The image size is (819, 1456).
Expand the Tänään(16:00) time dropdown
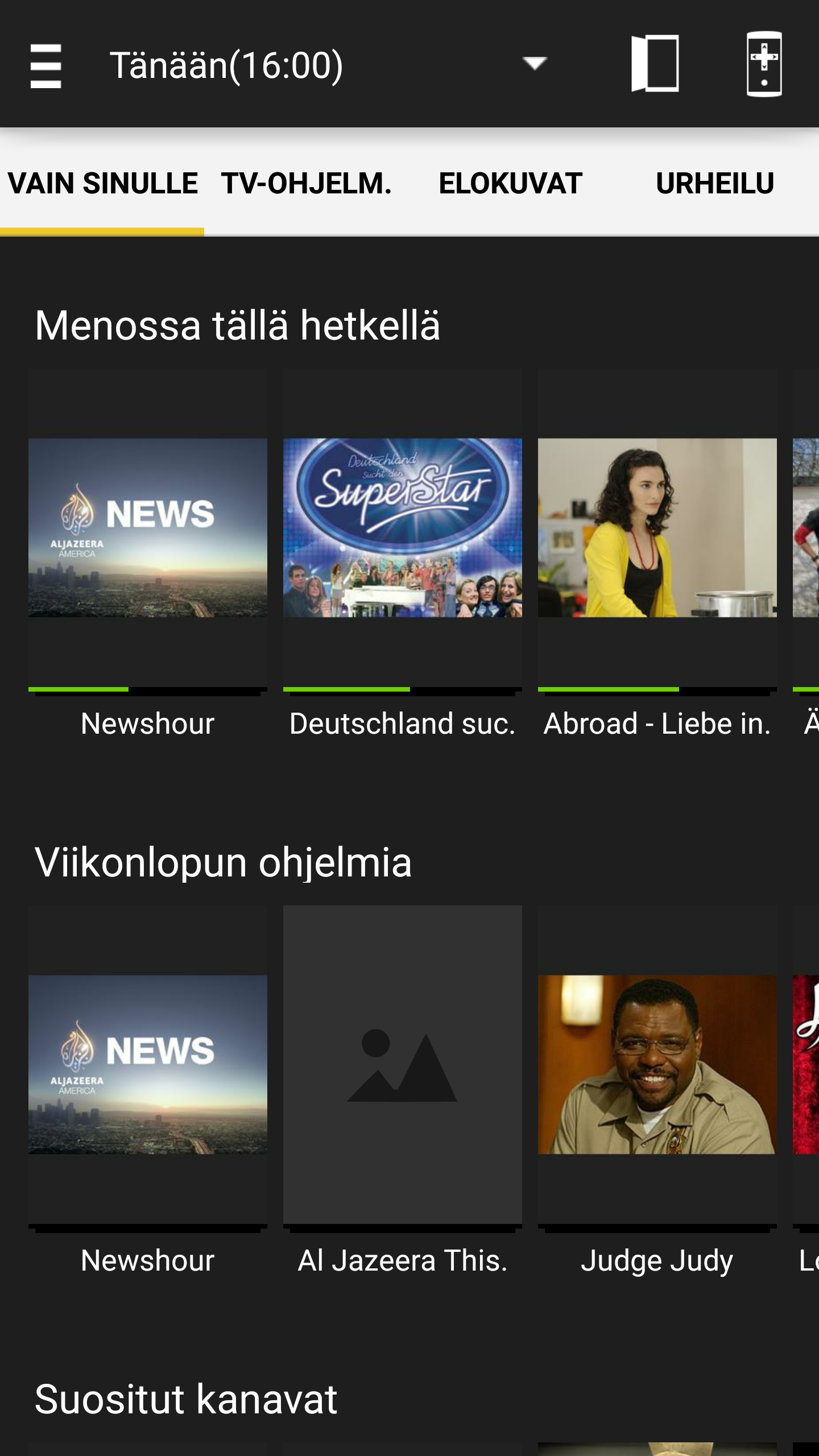coord(329,65)
